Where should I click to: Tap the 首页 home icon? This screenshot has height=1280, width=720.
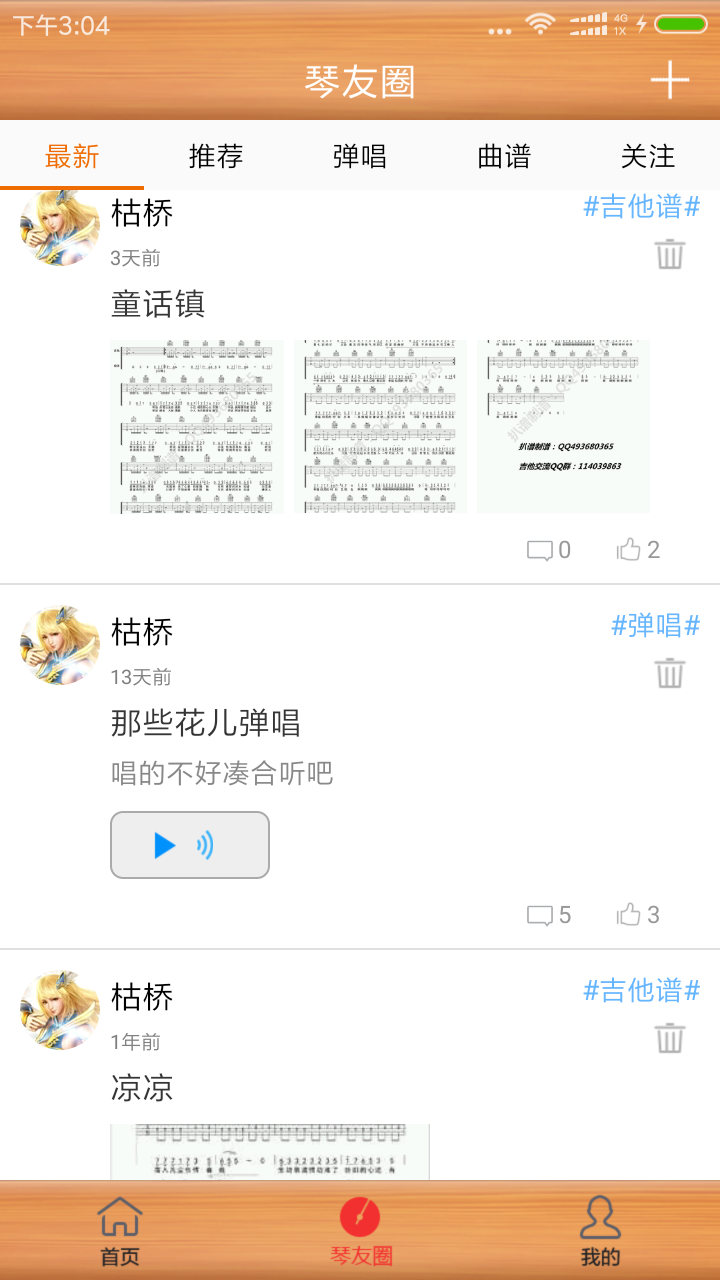119,1218
